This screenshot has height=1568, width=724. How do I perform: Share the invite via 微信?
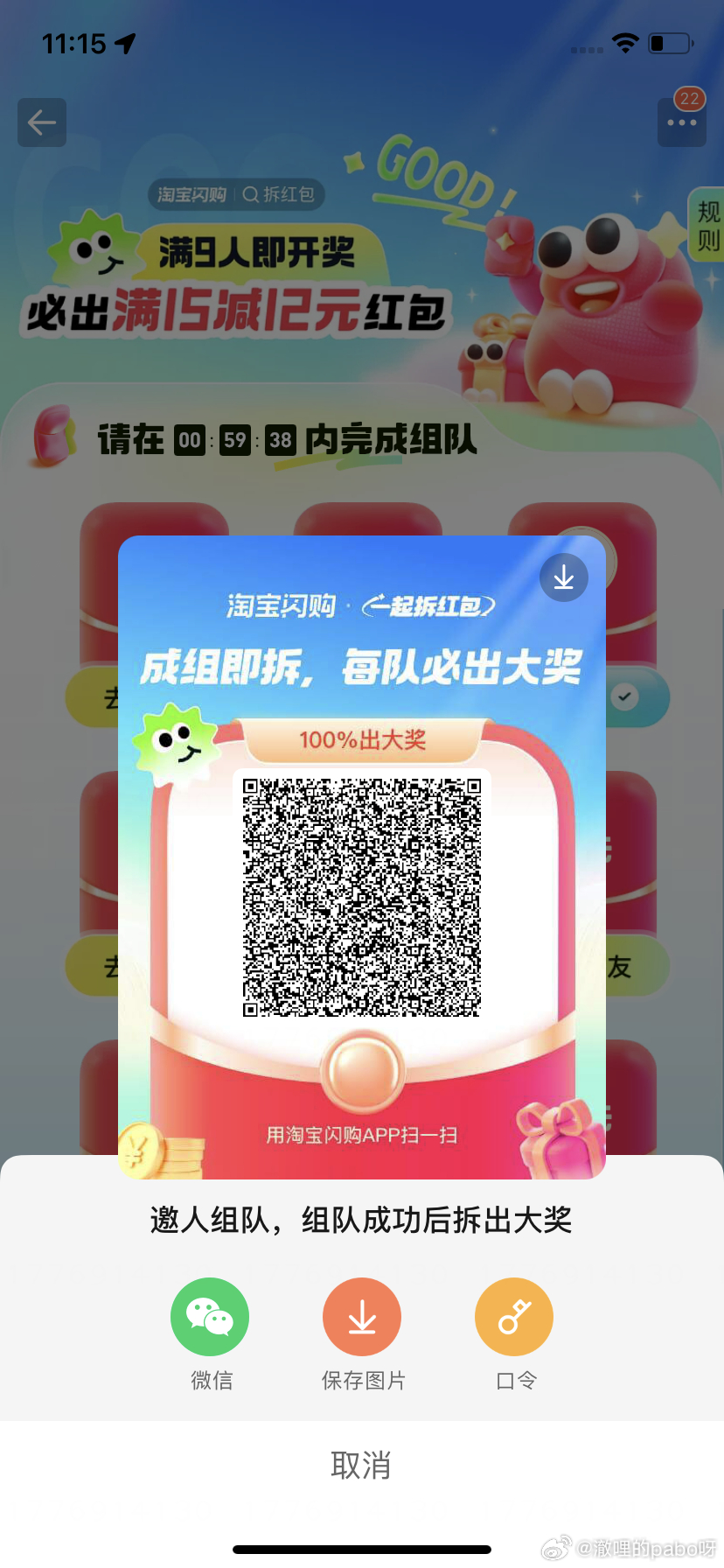(210, 1317)
